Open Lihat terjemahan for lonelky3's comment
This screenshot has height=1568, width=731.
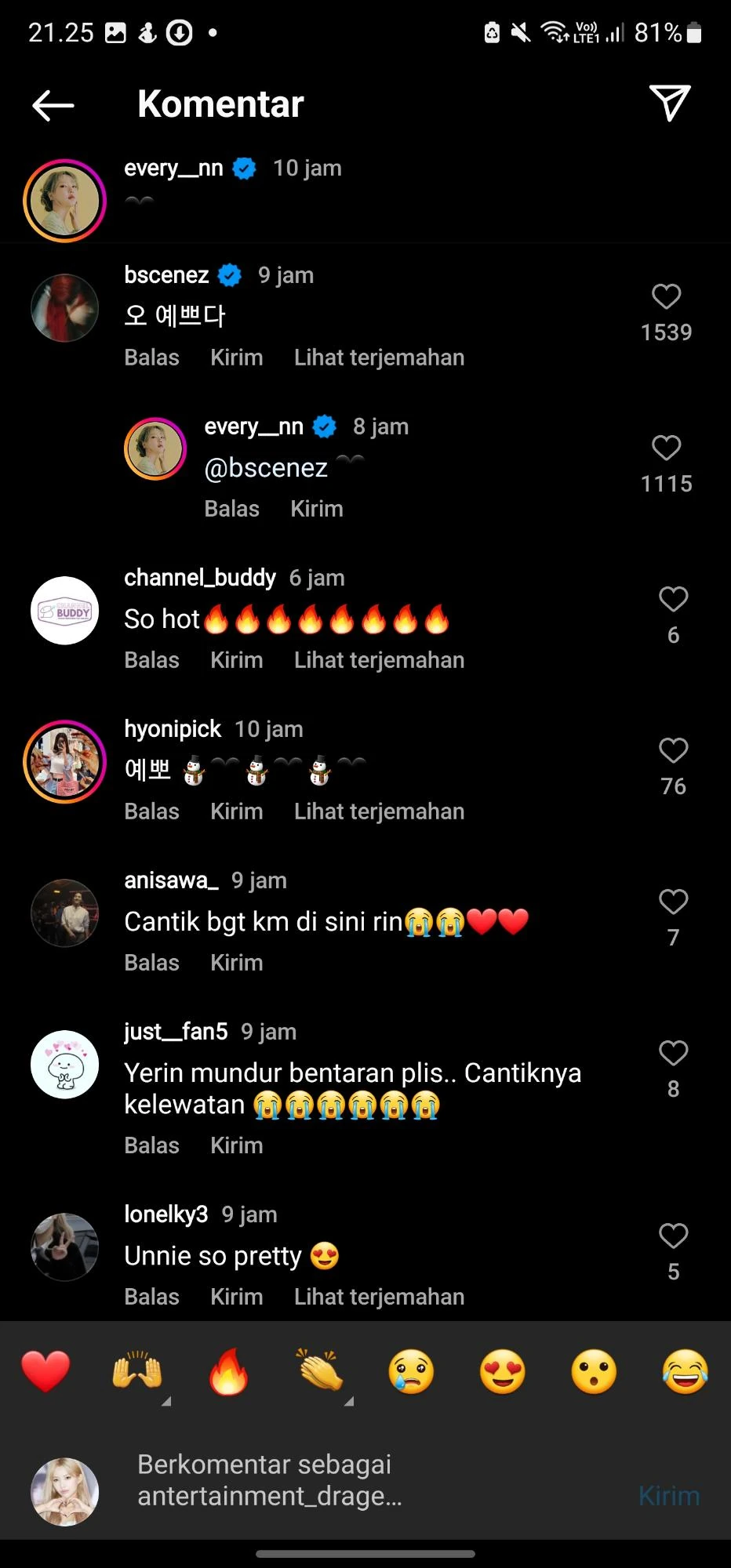click(379, 1296)
